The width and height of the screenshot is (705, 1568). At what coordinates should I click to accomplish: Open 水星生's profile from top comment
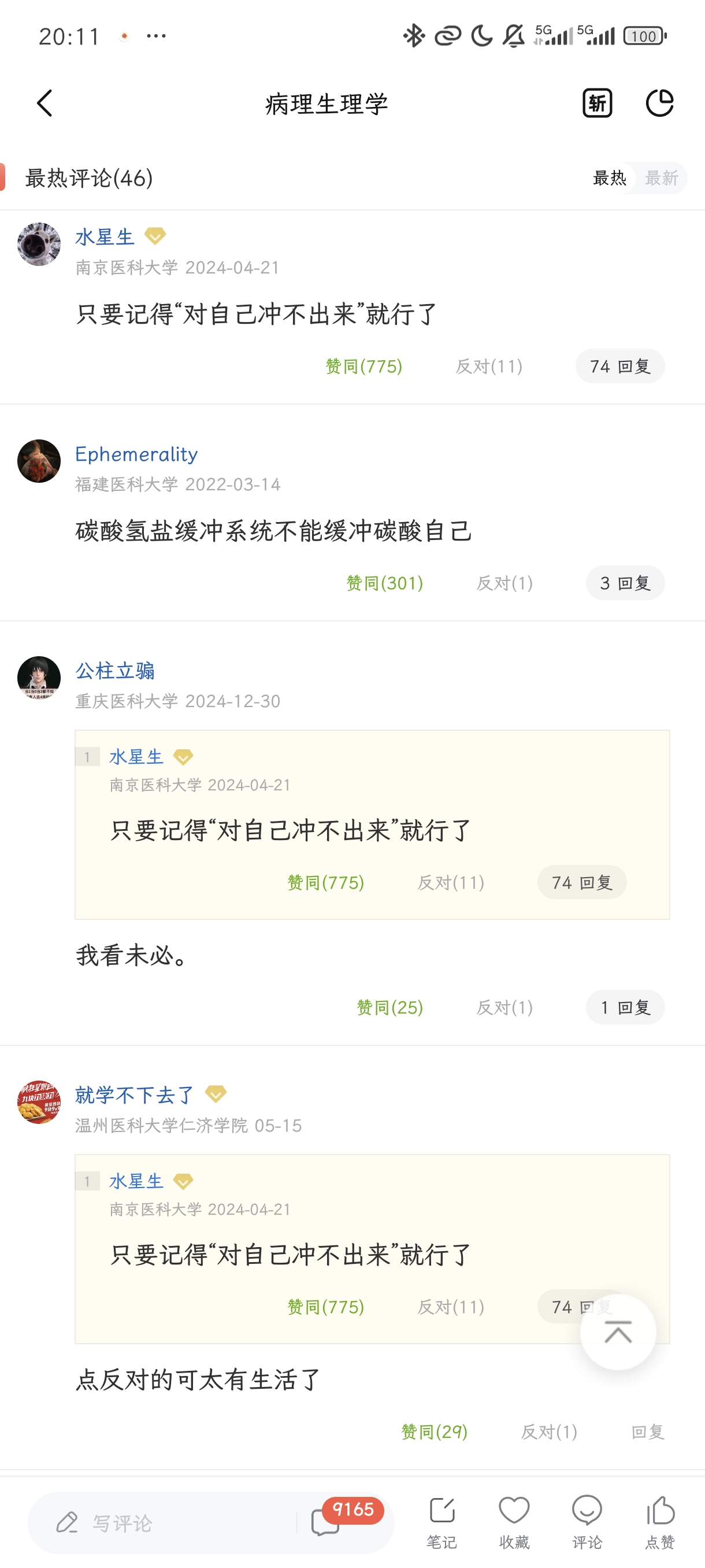tap(105, 237)
